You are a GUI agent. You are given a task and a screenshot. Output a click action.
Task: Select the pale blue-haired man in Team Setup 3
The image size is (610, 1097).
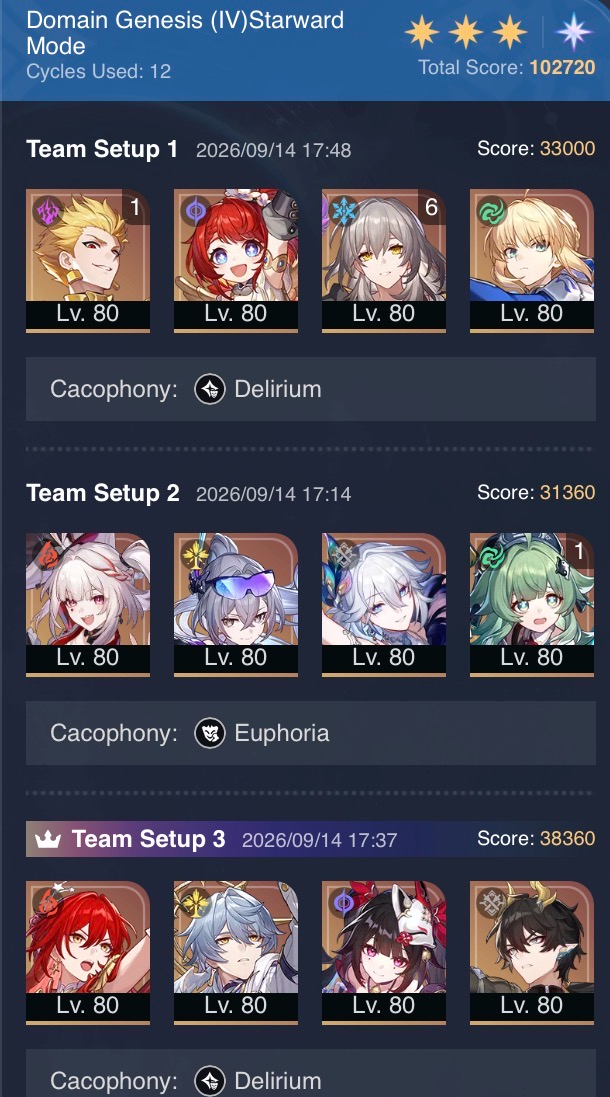click(236, 952)
